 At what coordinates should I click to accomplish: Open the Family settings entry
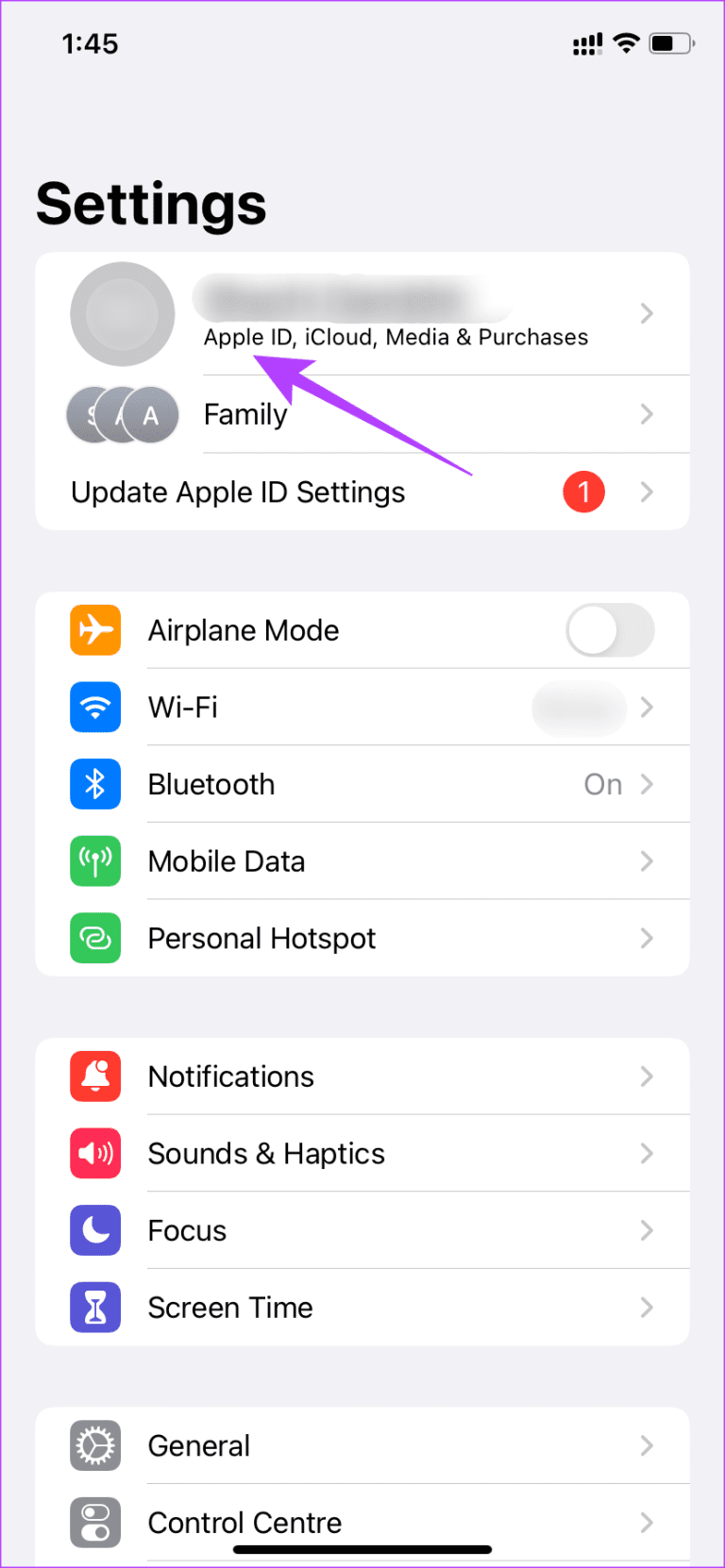coord(362,414)
